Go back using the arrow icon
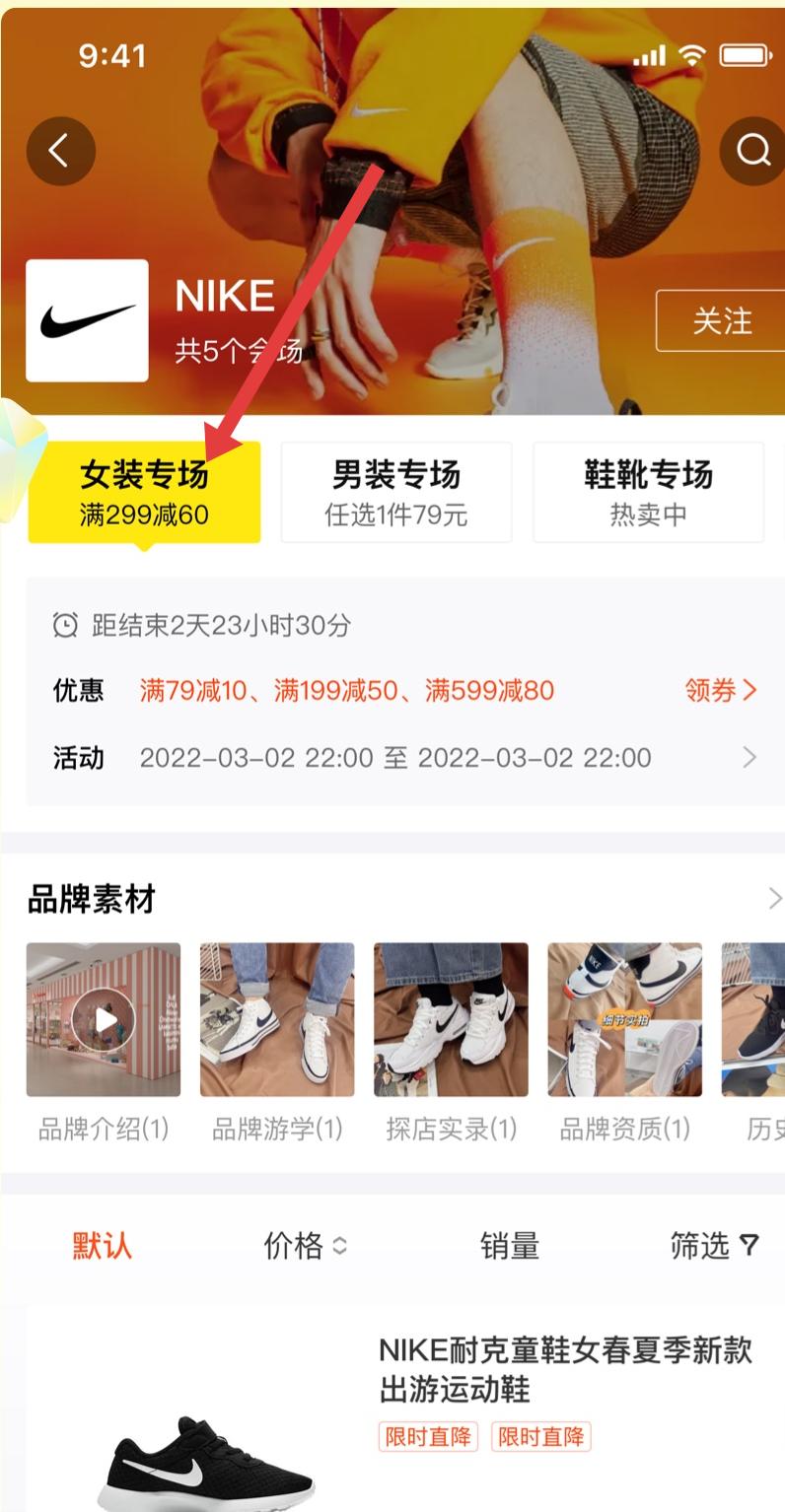785x1512 pixels. (x=60, y=151)
